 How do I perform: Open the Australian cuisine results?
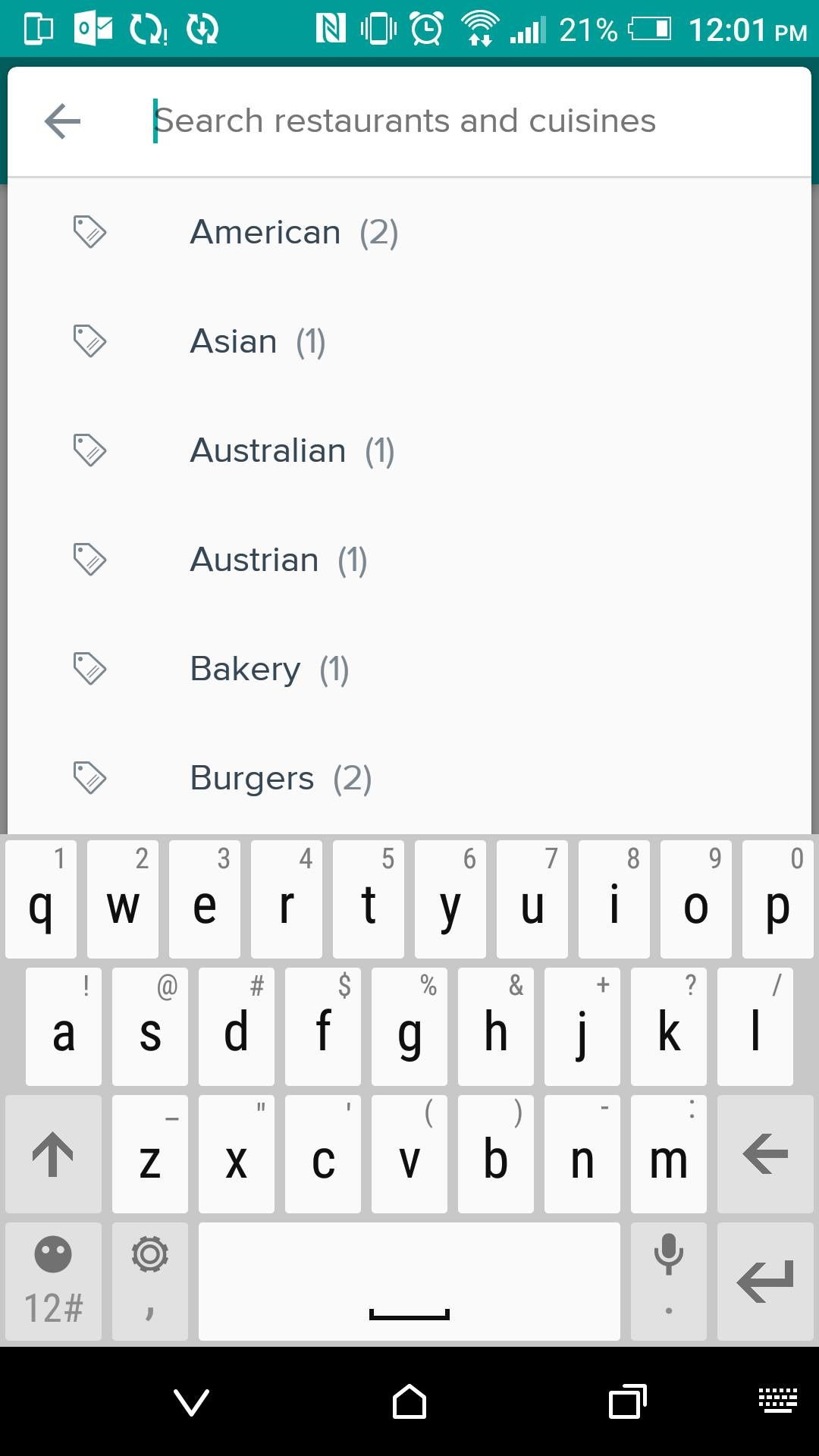[x=409, y=450]
